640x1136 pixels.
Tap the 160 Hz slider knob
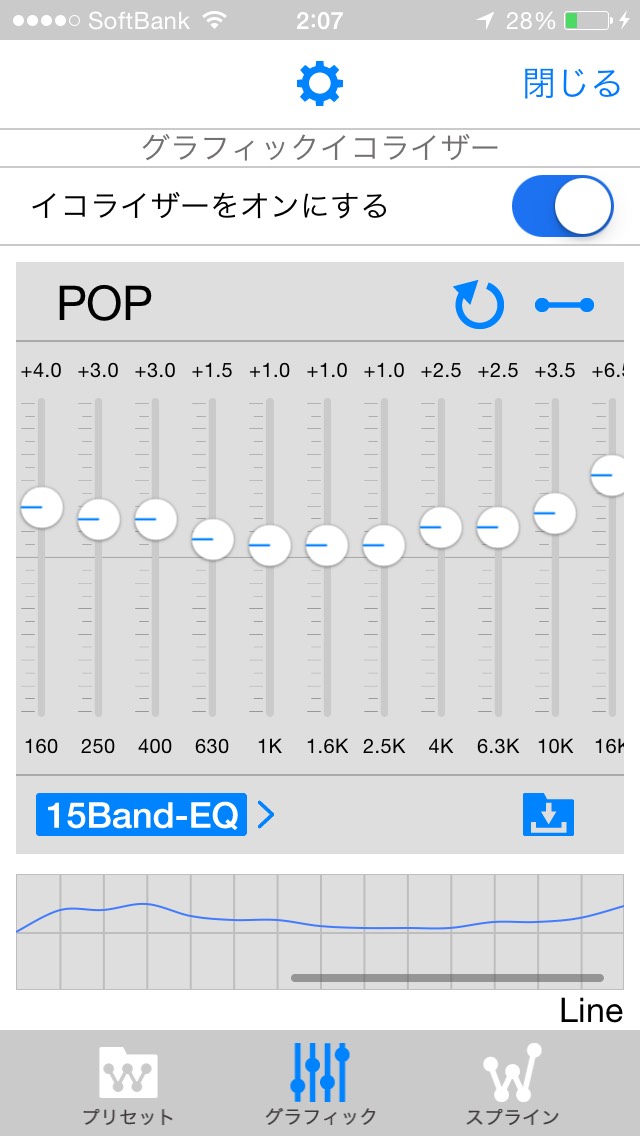[41, 506]
